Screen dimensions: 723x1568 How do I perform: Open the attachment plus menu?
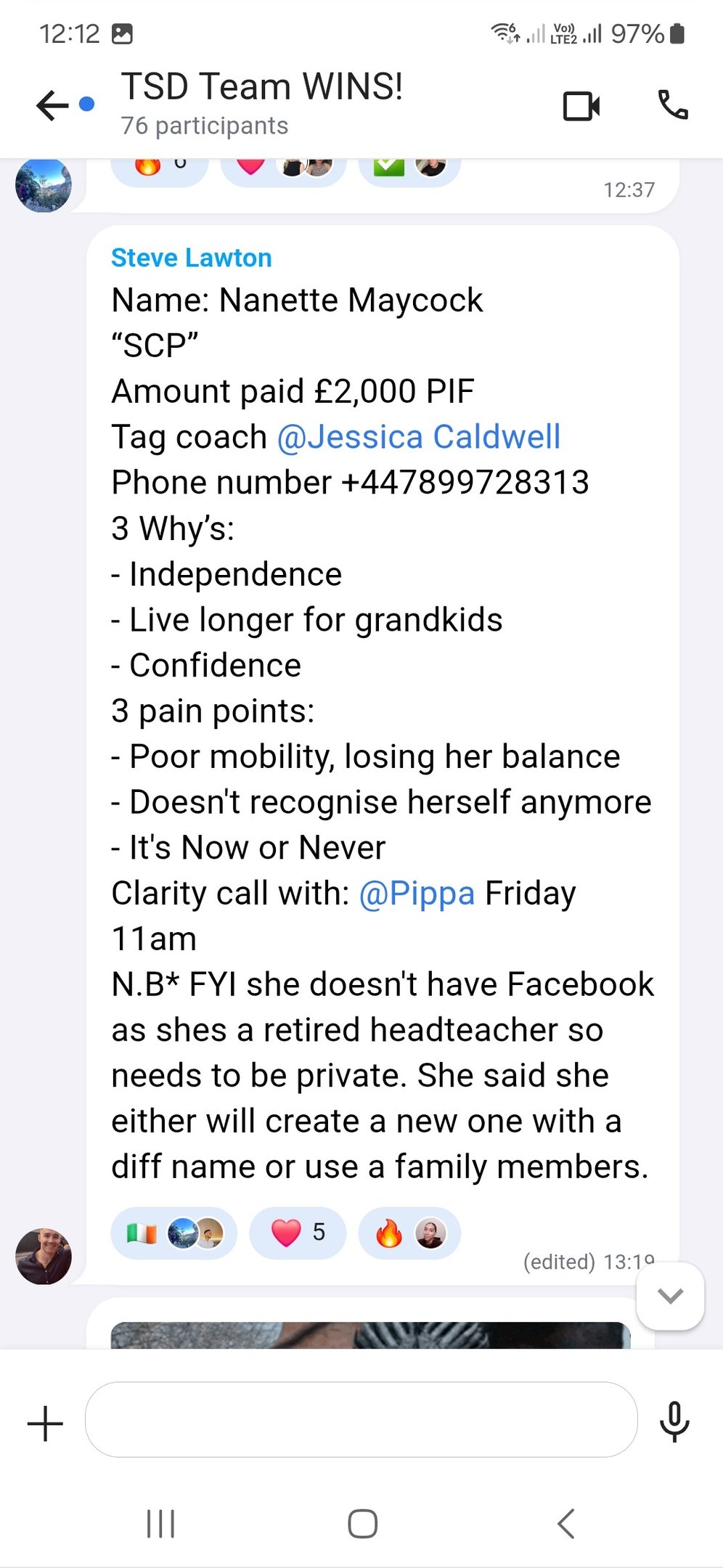45,1423
